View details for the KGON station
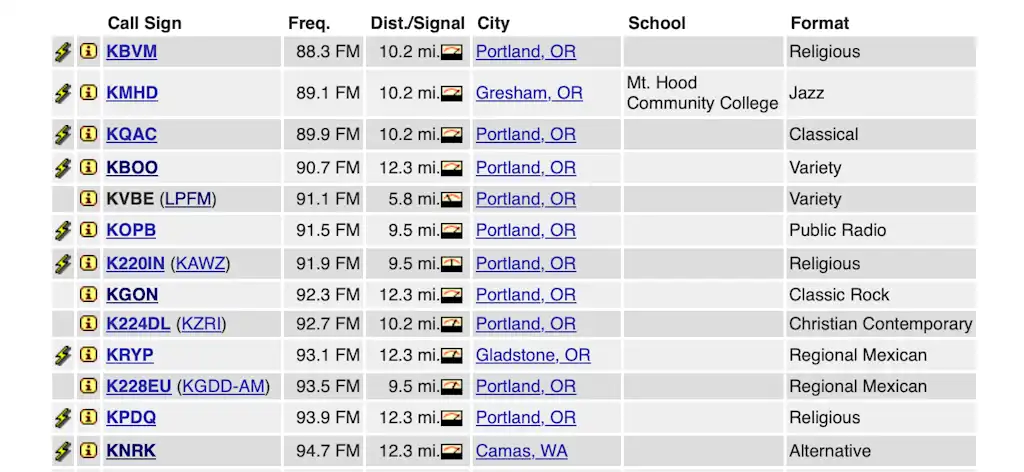This screenshot has height=472, width=1024. tap(132, 295)
